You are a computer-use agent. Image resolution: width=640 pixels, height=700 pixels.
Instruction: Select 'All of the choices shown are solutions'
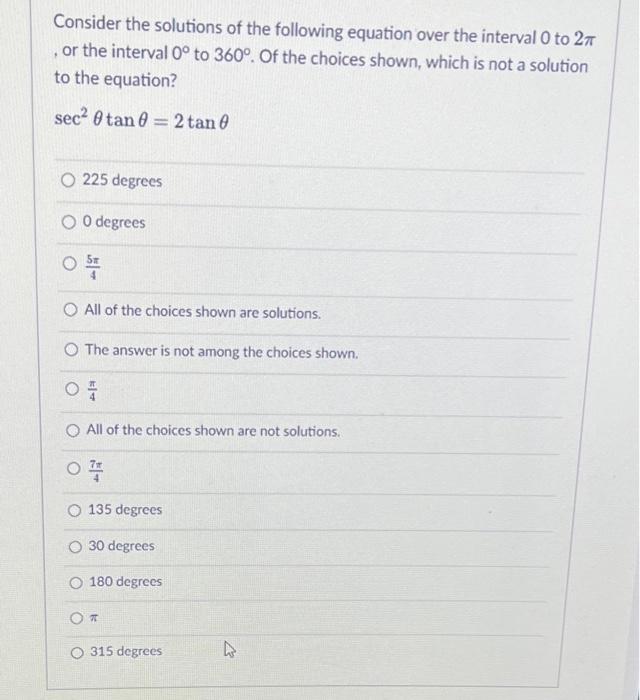coord(70,313)
